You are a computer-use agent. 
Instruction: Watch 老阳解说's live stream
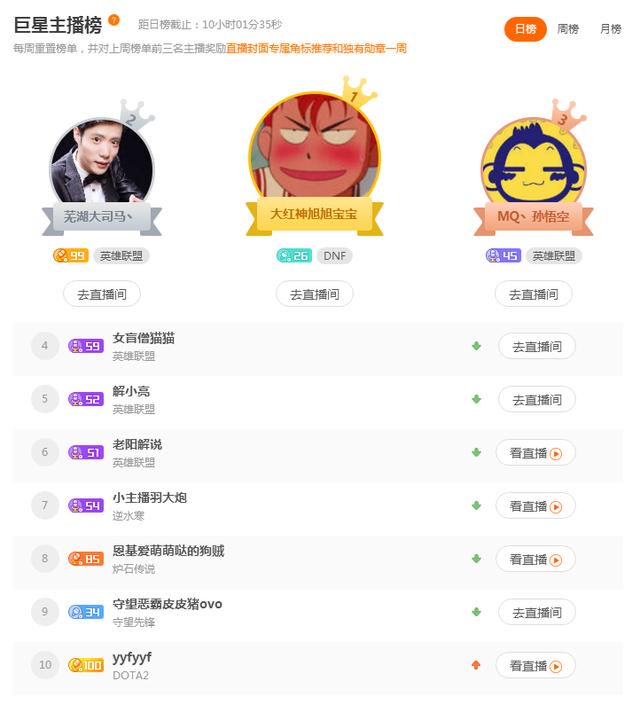click(x=536, y=453)
